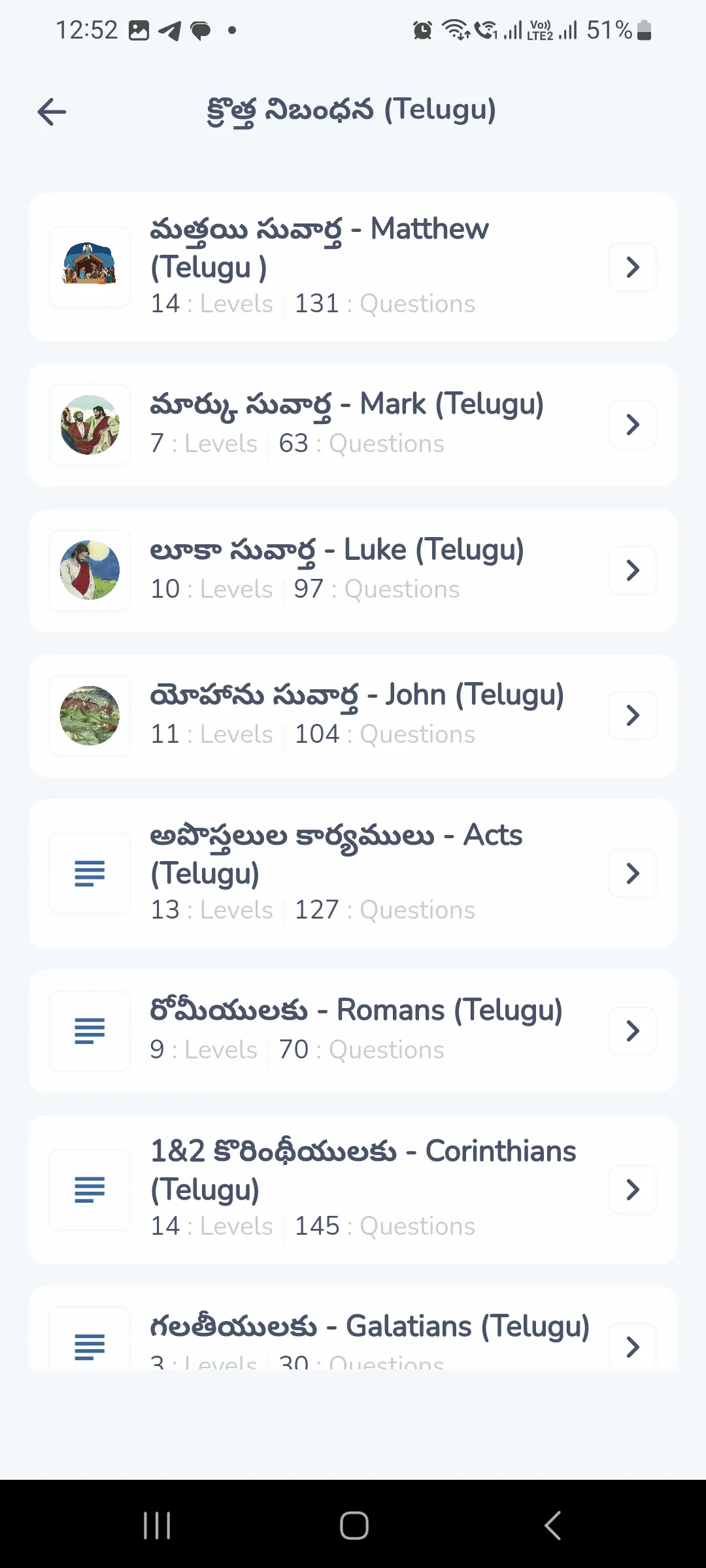Open the Galatians (Telugu) quiz
This screenshot has width=706, height=1568.
click(353, 1328)
